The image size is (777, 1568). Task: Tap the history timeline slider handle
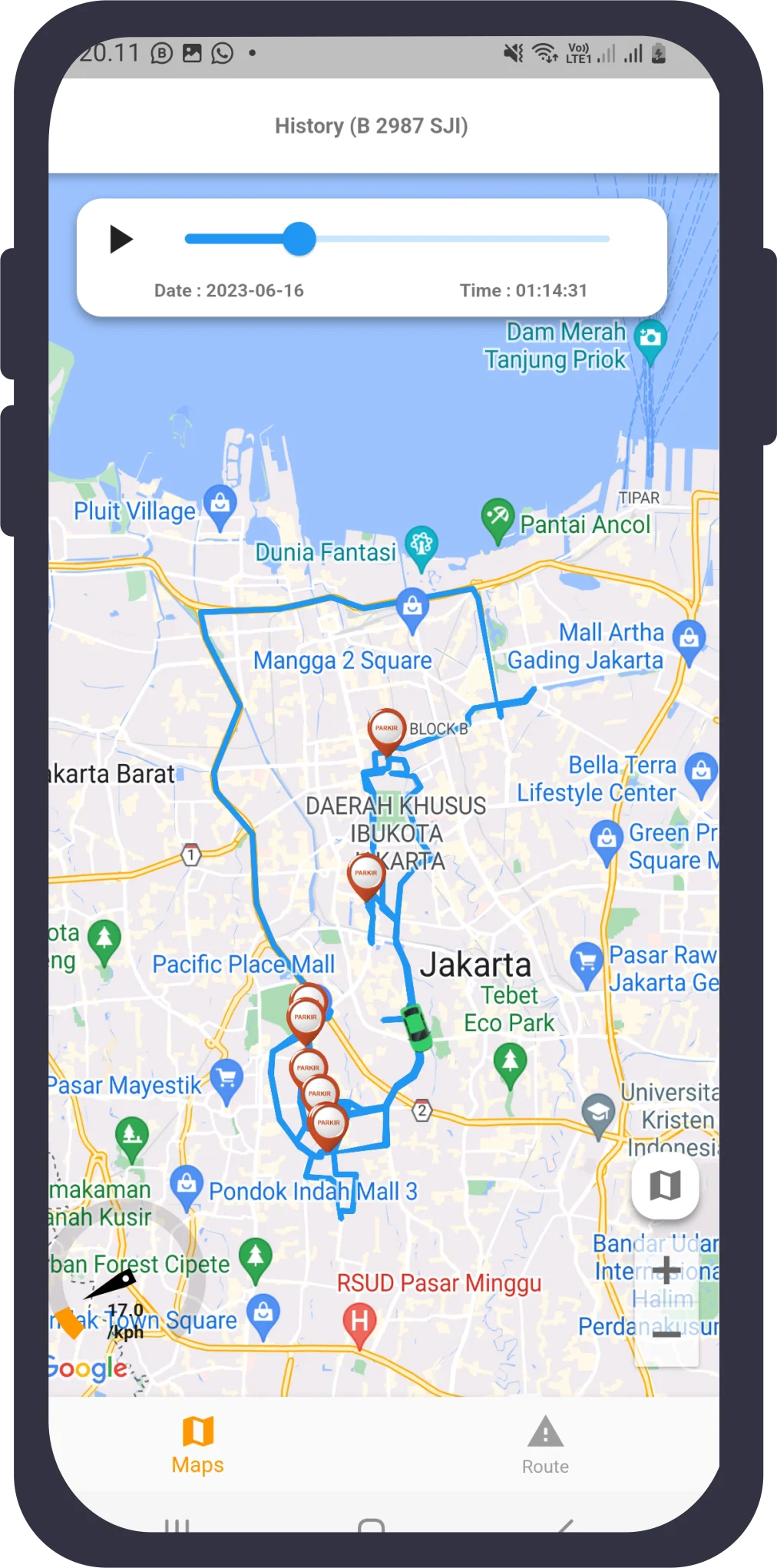pos(299,239)
